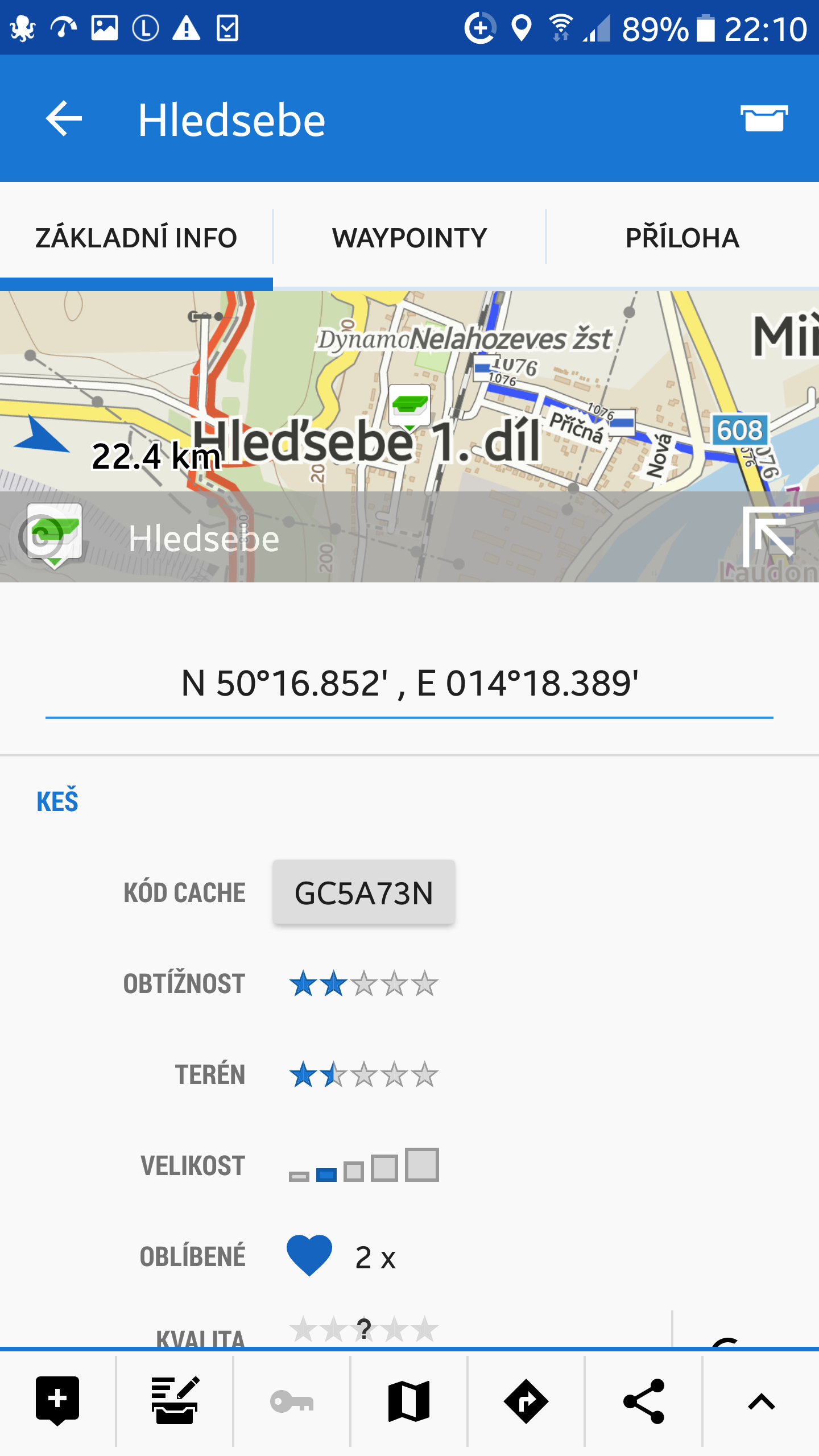Open cache code GC5A73N
The height and width of the screenshot is (1456, 819).
(363, 892)
